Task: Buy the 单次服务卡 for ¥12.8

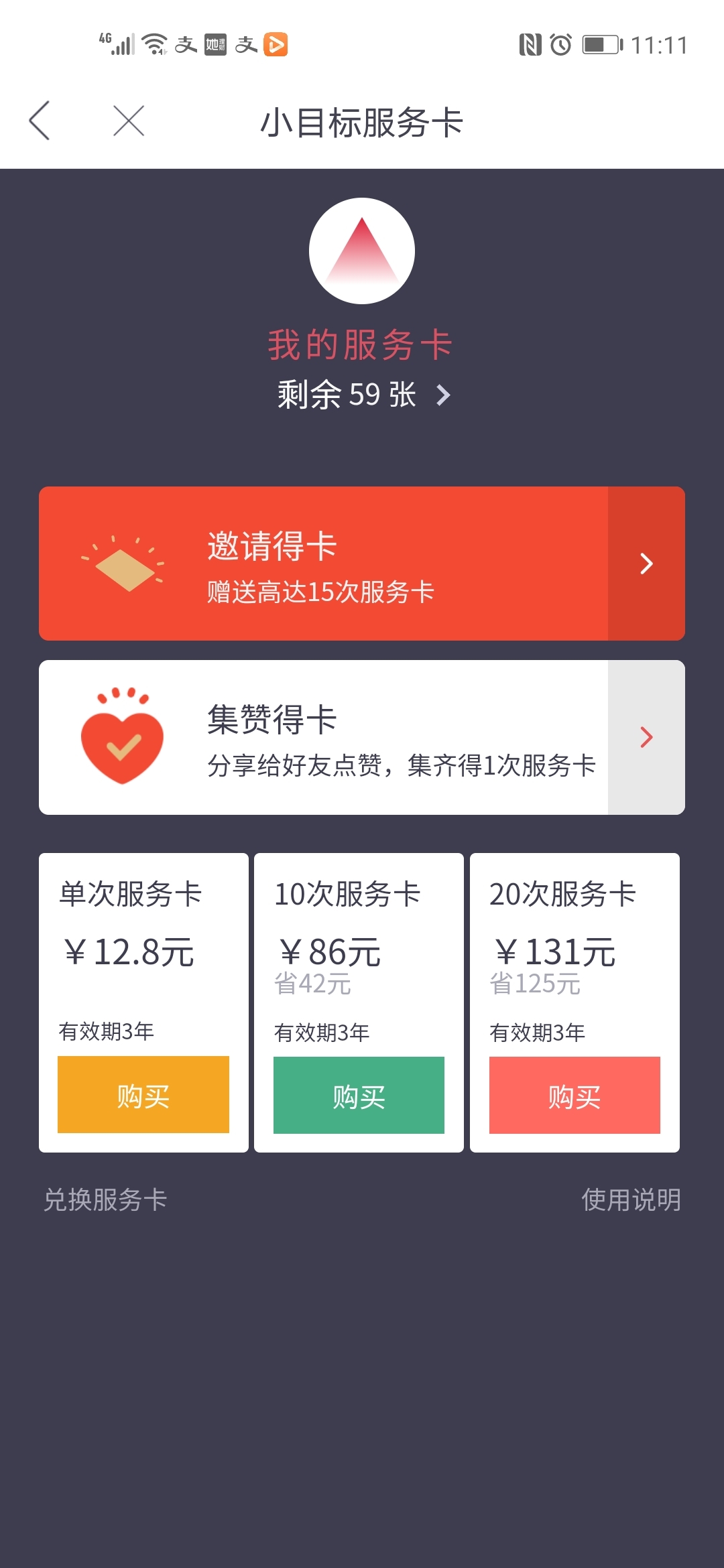Action: (x=143, y=1094)
